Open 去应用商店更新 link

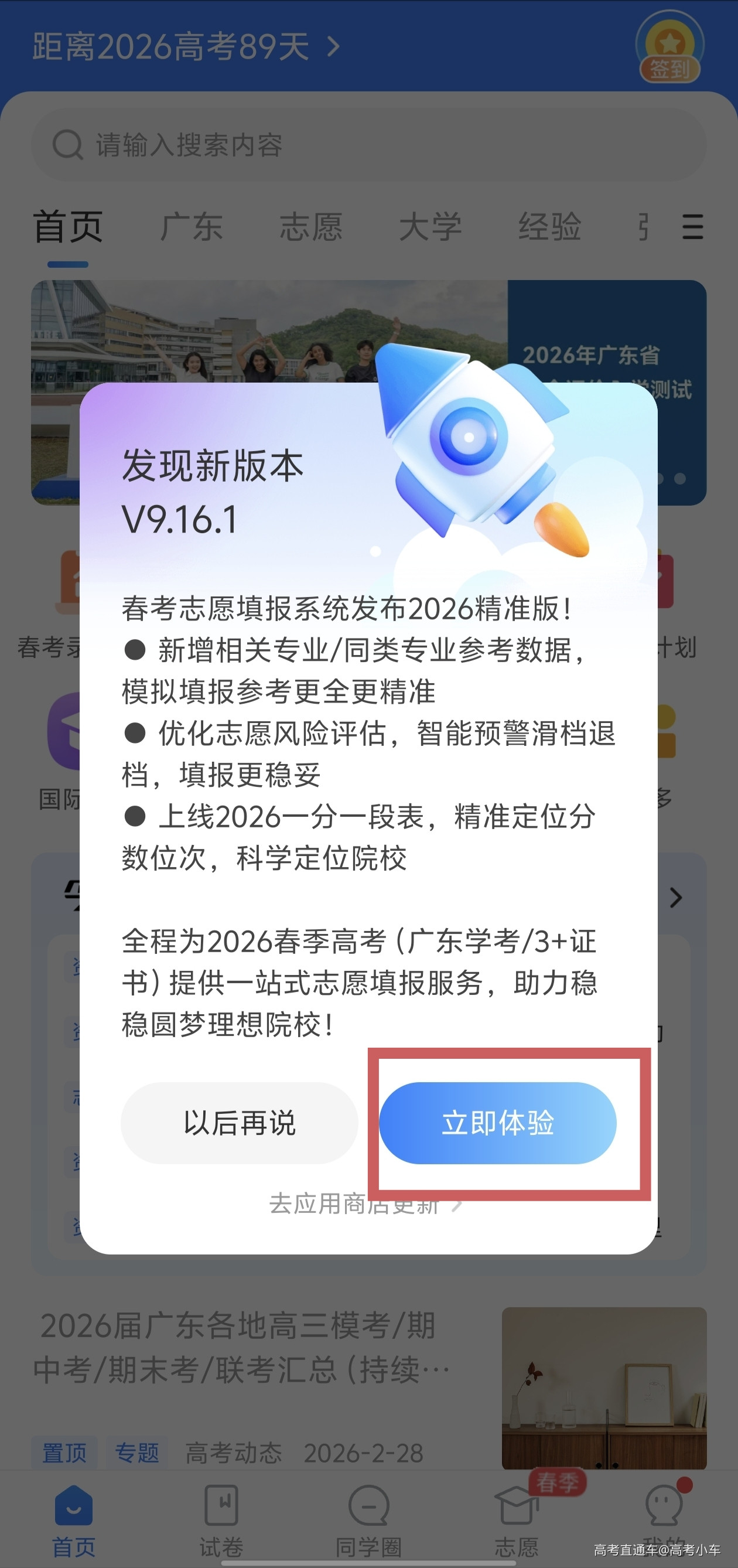point(365,1204)
